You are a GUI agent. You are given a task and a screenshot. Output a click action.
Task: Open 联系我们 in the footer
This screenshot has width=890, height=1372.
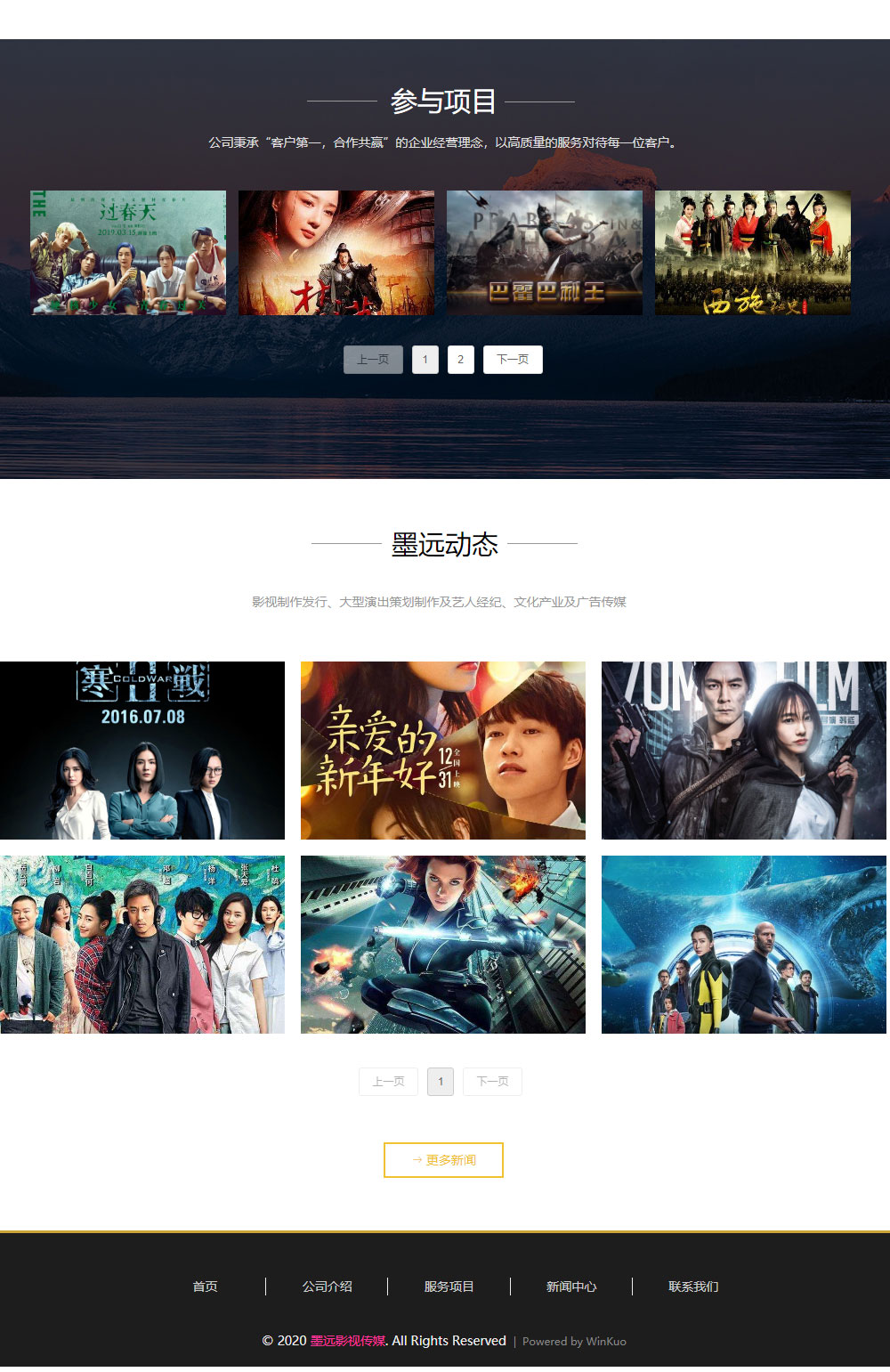[693, 1287]
